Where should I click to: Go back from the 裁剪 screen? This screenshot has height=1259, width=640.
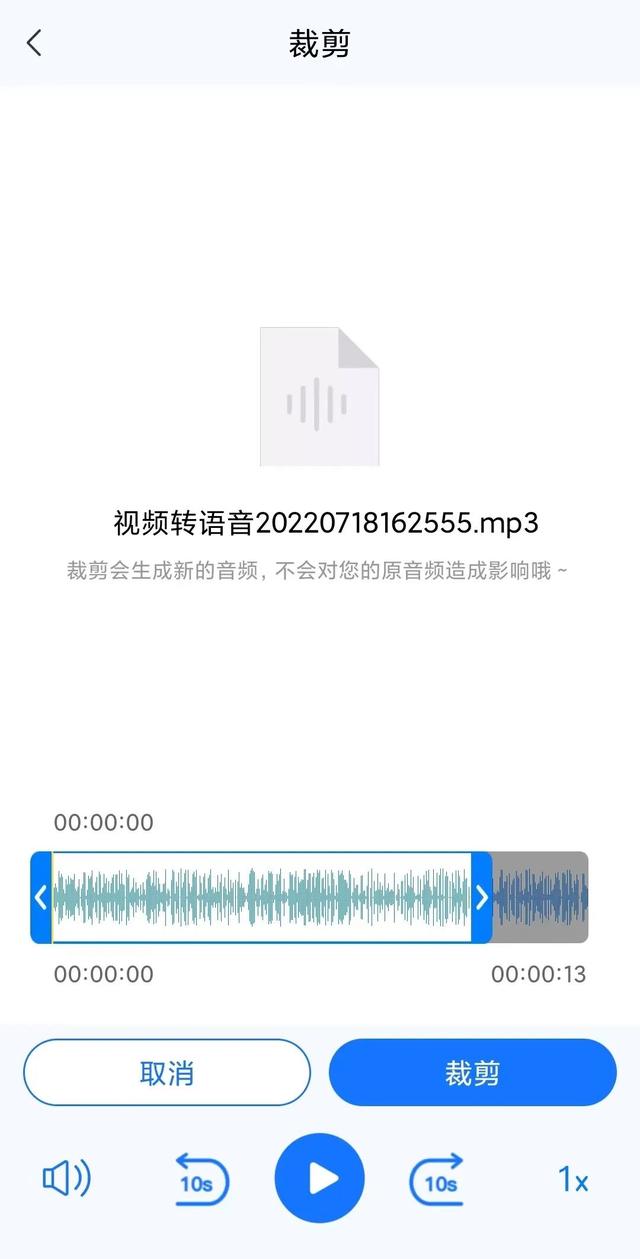click(35, 43)
